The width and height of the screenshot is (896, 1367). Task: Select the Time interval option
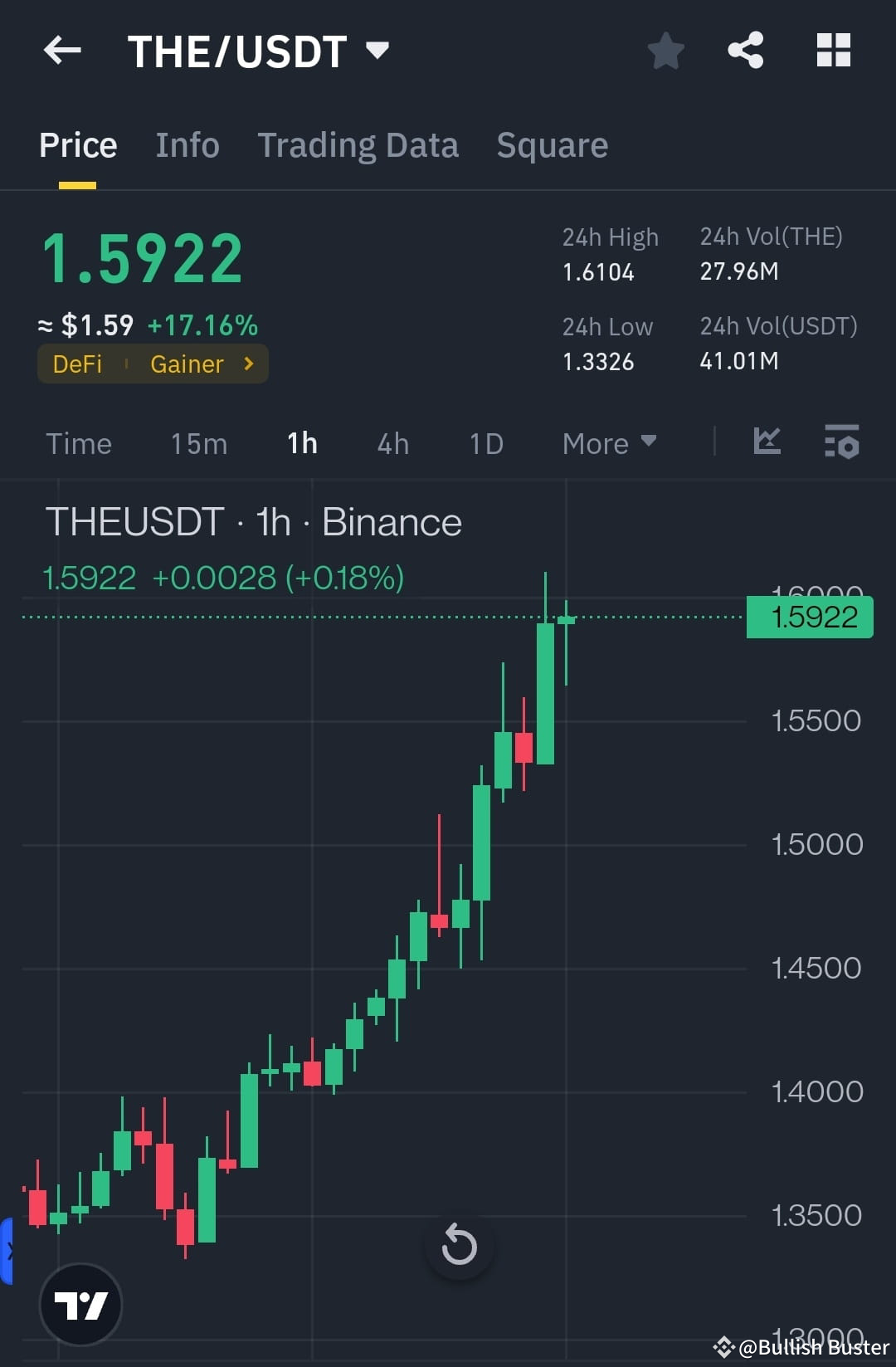point(79,443)
